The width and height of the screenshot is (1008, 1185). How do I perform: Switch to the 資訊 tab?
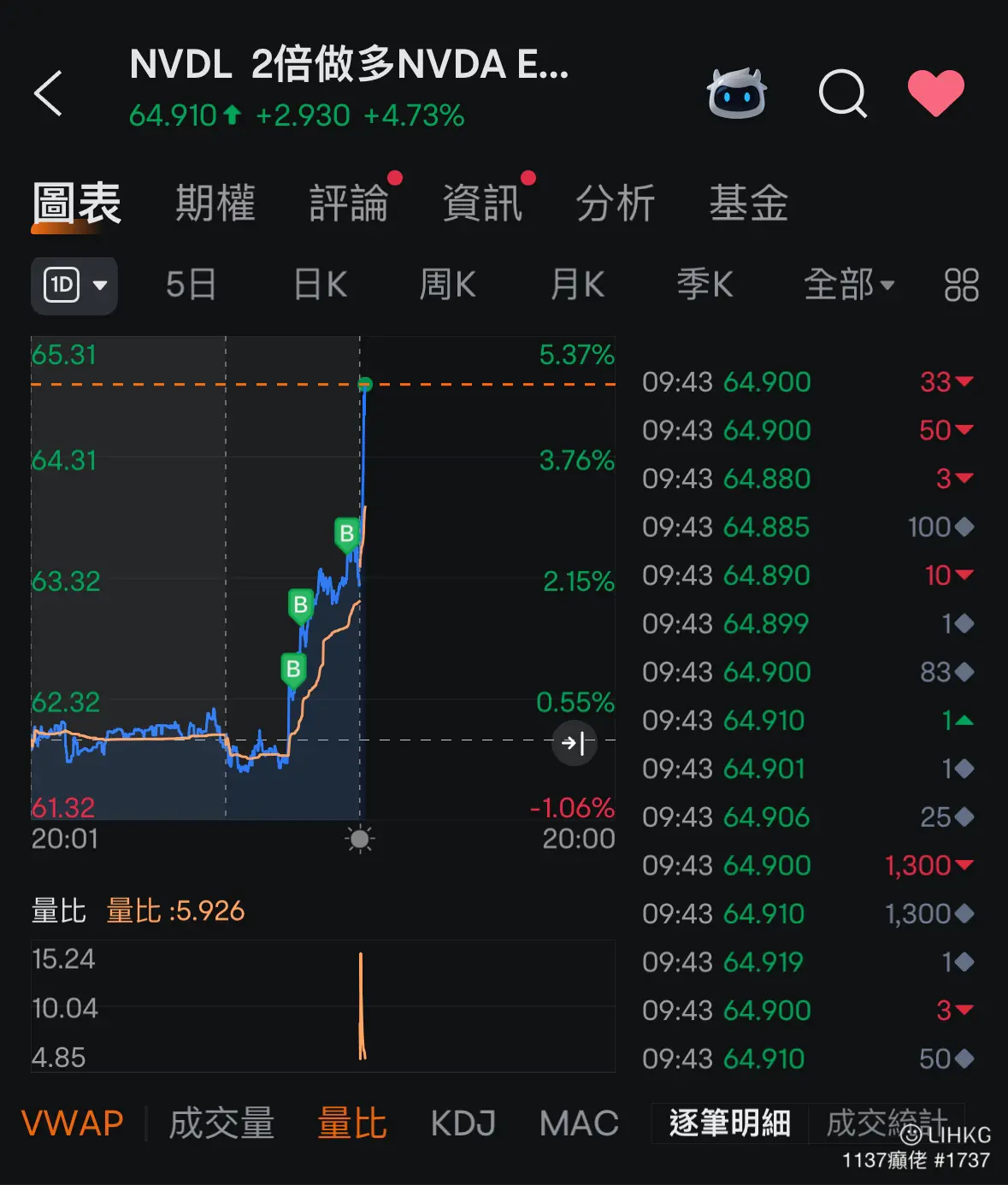coord(482,203)
